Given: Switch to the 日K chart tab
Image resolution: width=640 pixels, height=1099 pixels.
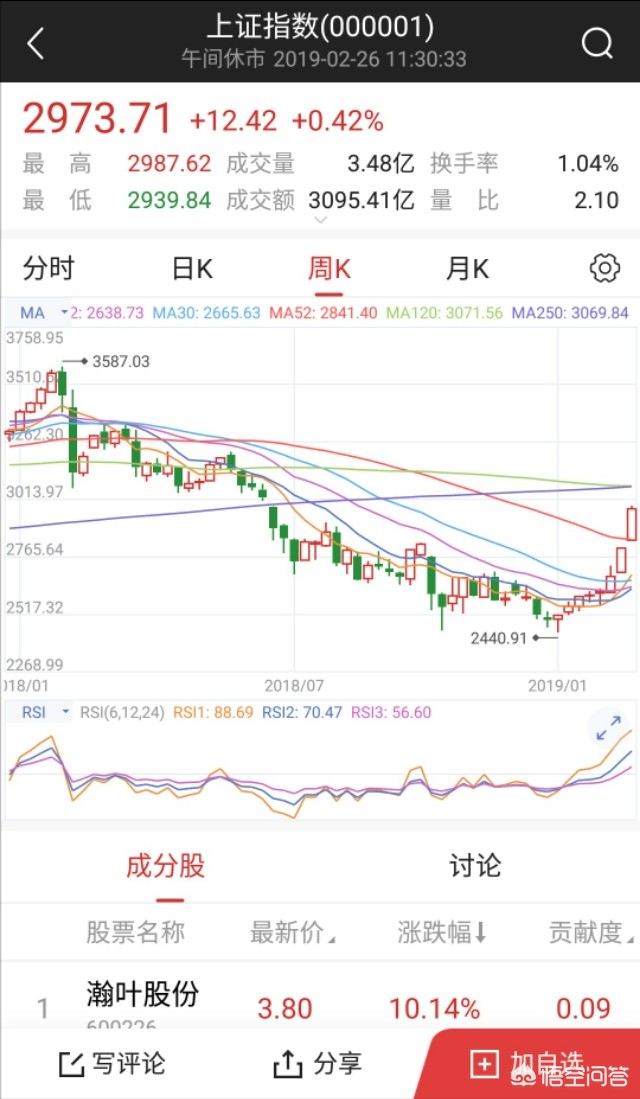Looking at the screenshot, I should point(192,269).
